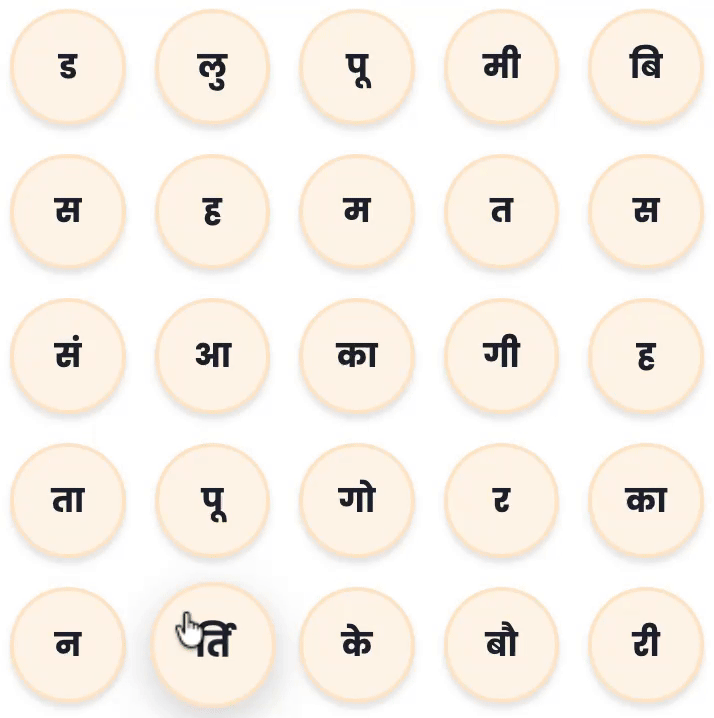Tap the सं letter tile
The height and width of the screenshot is (718, 714).
(68, 356)
